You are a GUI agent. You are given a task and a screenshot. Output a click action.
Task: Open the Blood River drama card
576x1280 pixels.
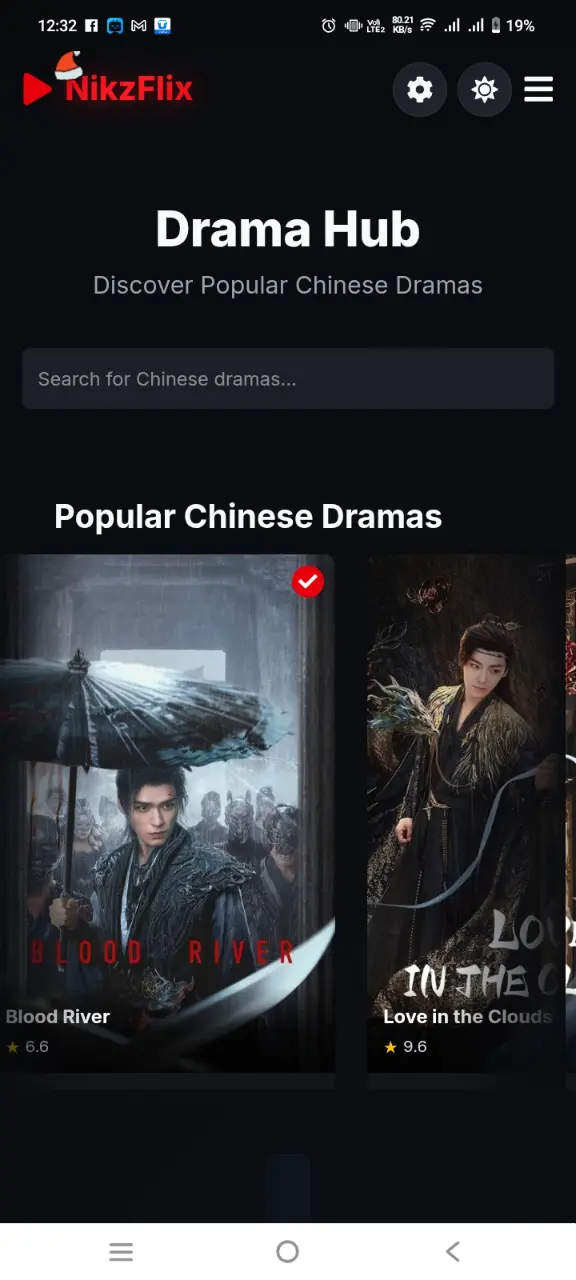(167, 813)
